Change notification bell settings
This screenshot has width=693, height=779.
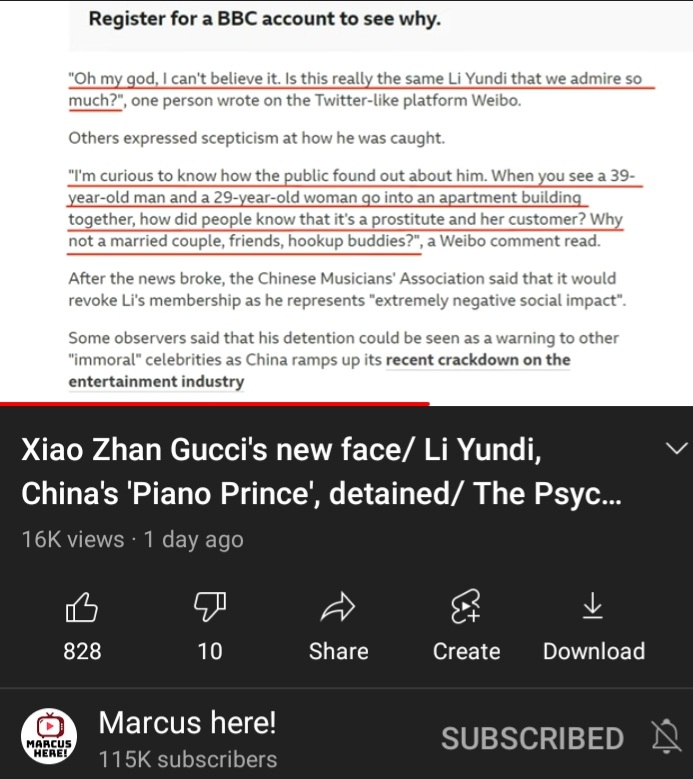[664, 739]
